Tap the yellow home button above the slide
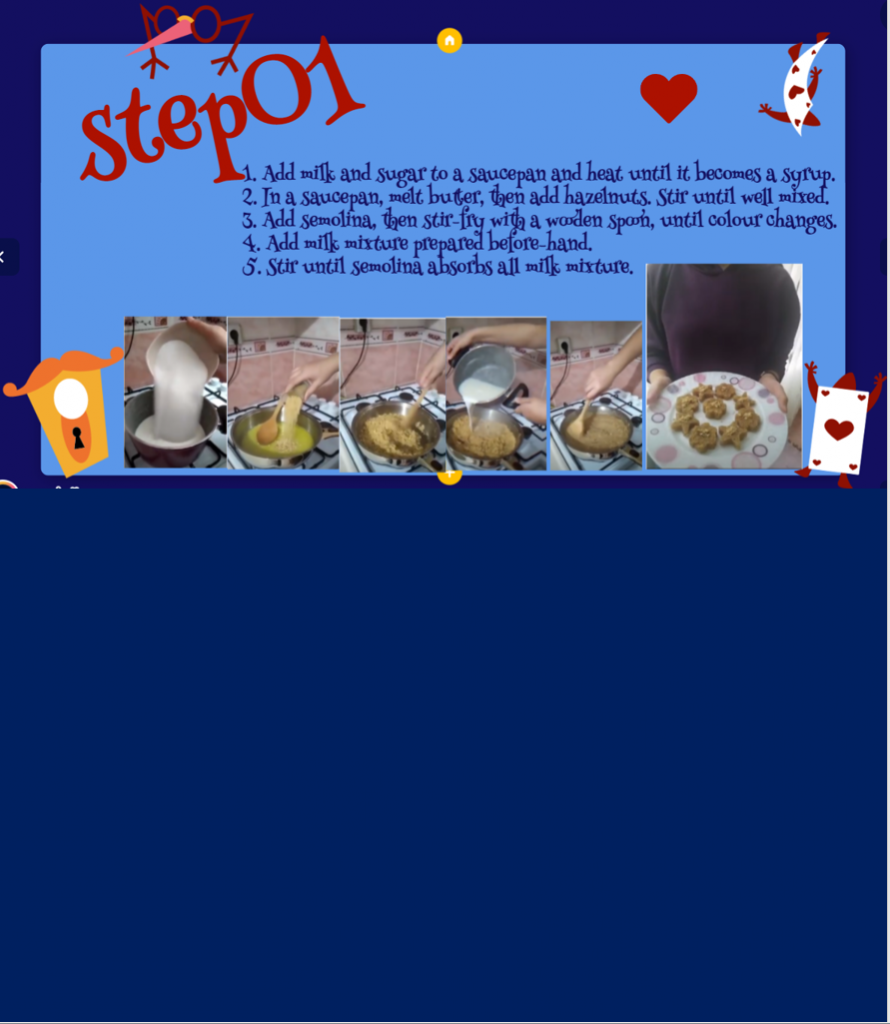The height and width of the screenshot is (1024, 890). (x=449, y=41)
